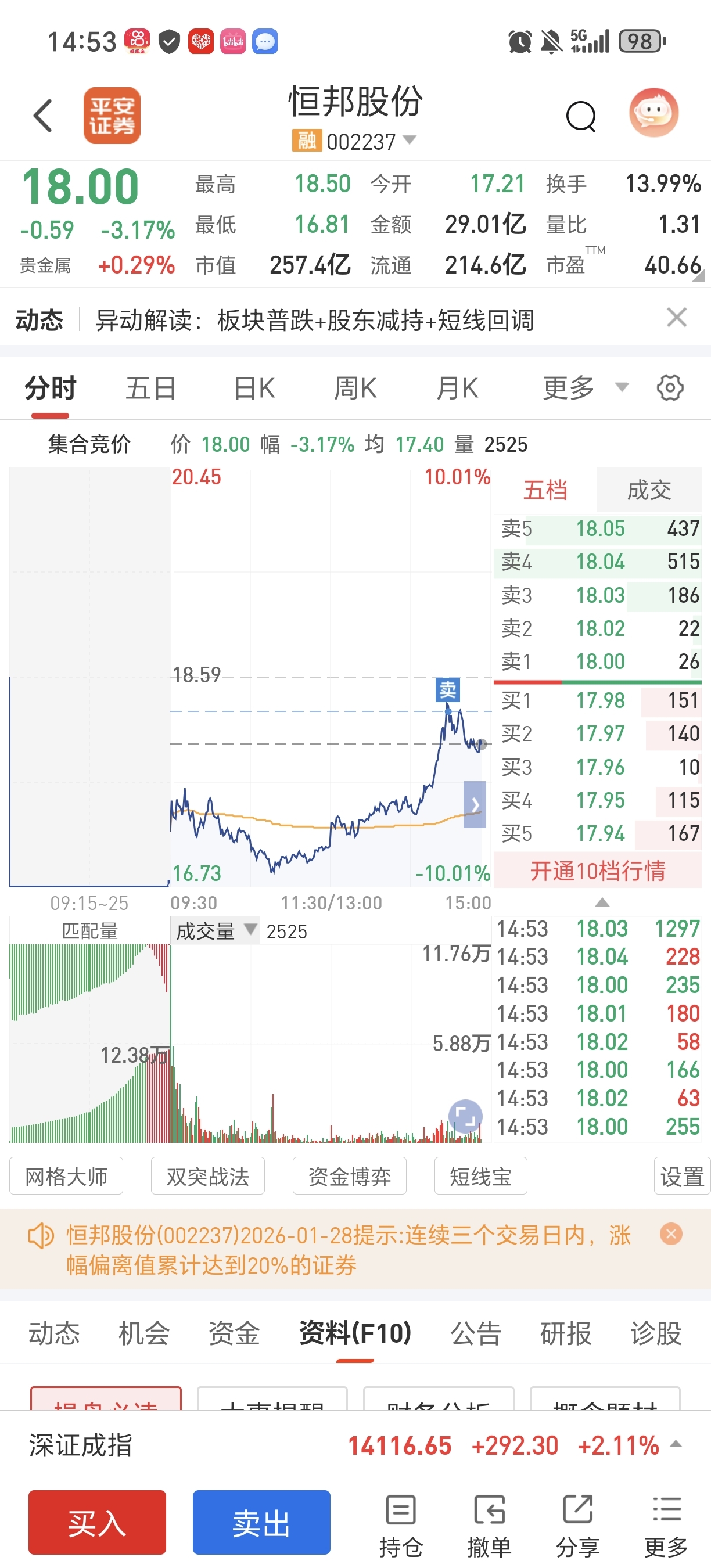
Task: Tap the blue 卖出 button
Action: (262, 1522)
